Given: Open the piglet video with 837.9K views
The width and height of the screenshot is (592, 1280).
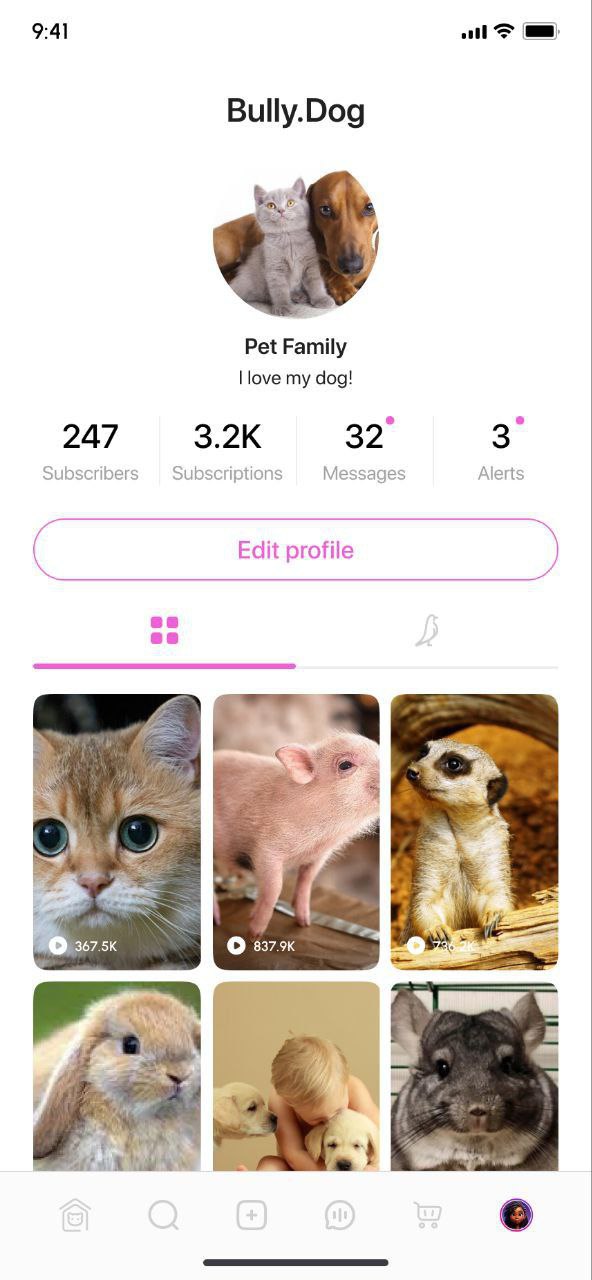Looking at the screenshot, I should click(296, 832).
